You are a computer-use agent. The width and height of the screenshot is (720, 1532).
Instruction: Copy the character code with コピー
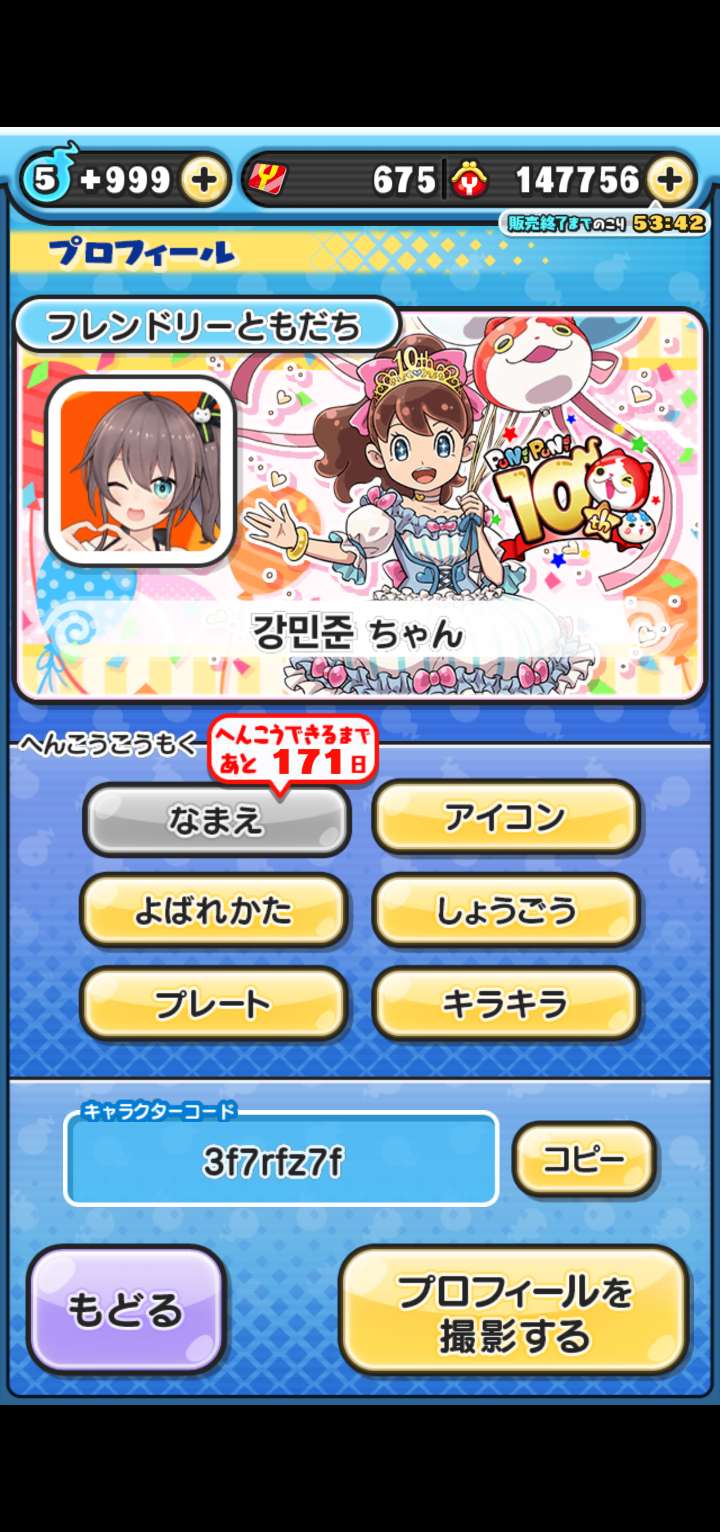[x=584, y=1159]
